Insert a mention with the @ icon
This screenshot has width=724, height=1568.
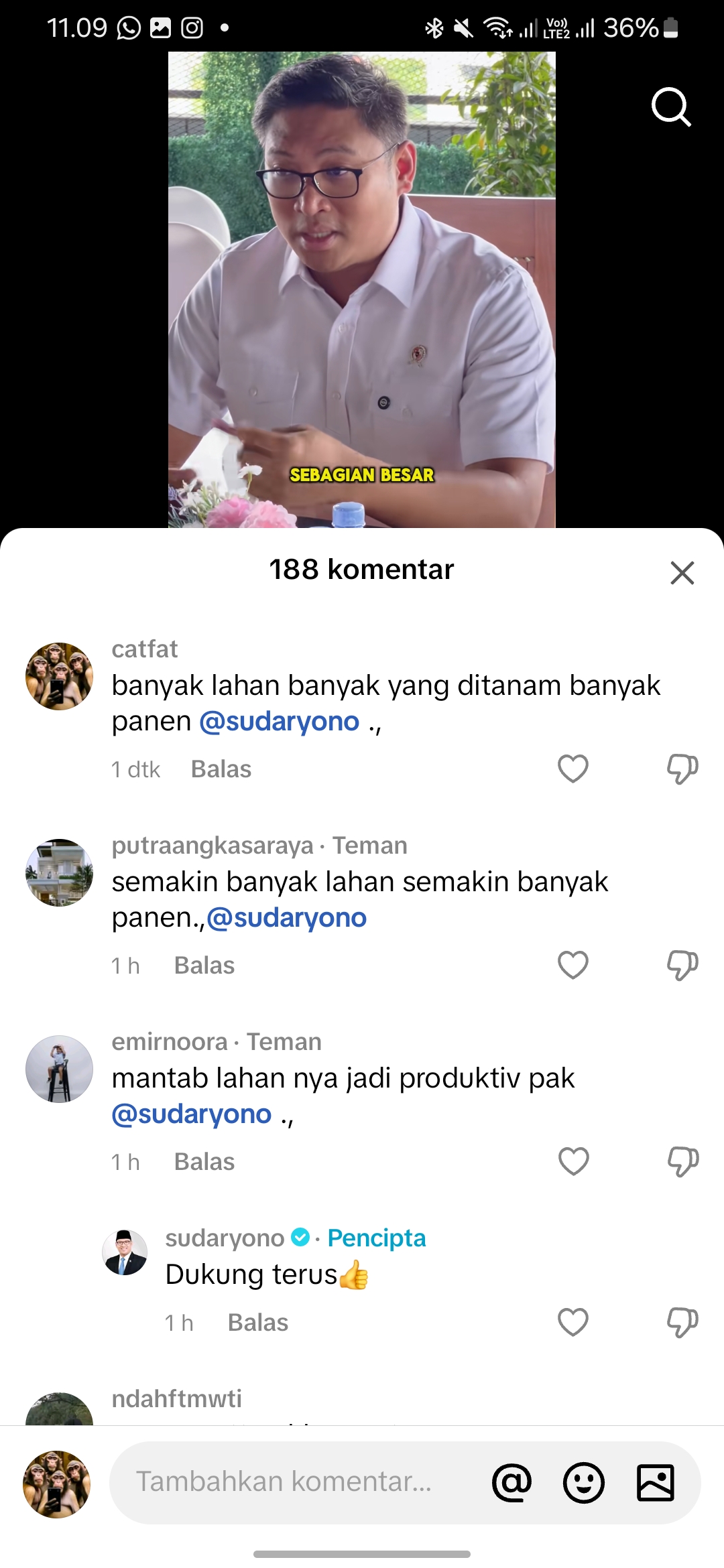(x=512, y=1482)
